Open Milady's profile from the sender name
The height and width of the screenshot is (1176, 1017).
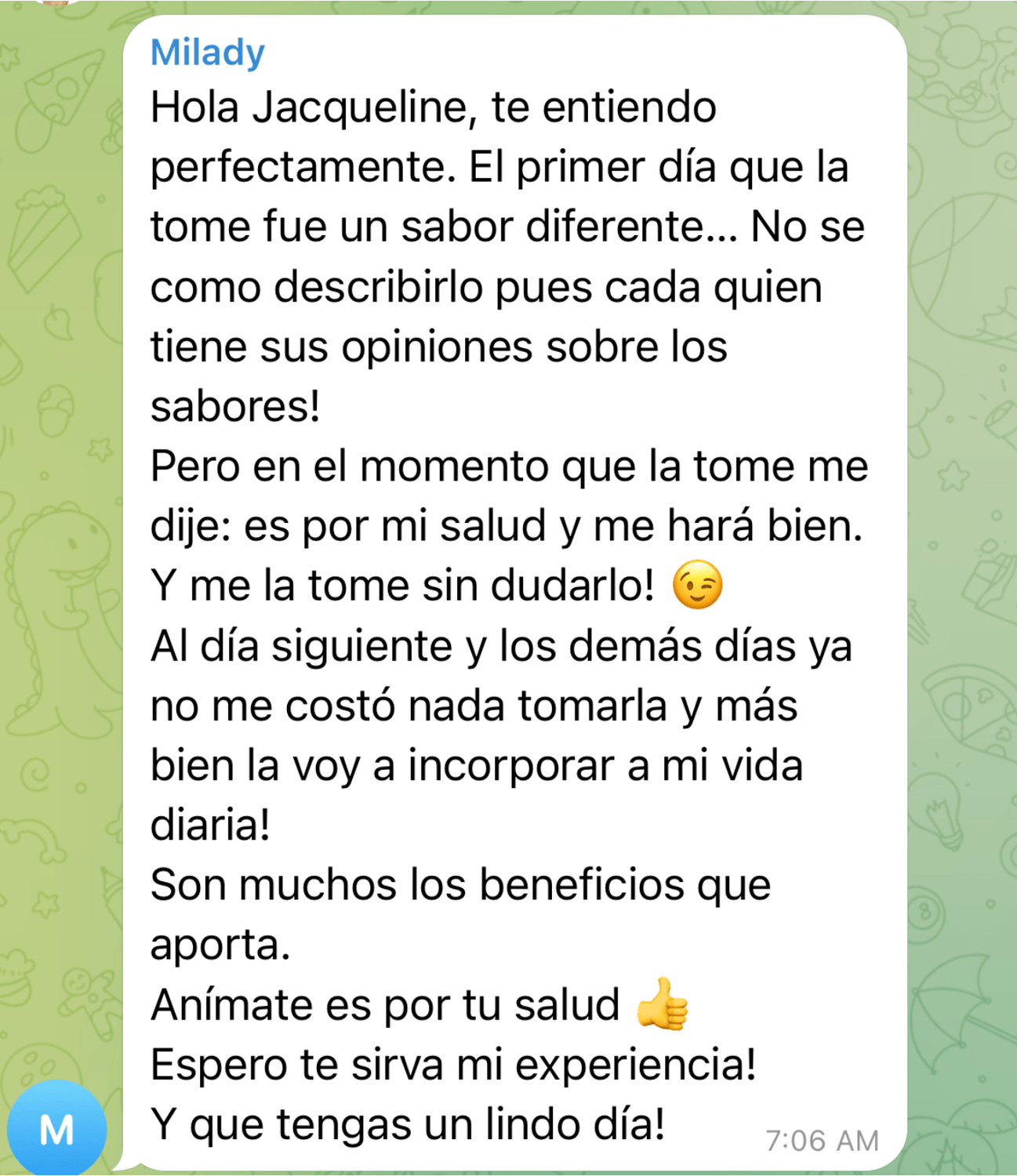[x=208, y=53]
